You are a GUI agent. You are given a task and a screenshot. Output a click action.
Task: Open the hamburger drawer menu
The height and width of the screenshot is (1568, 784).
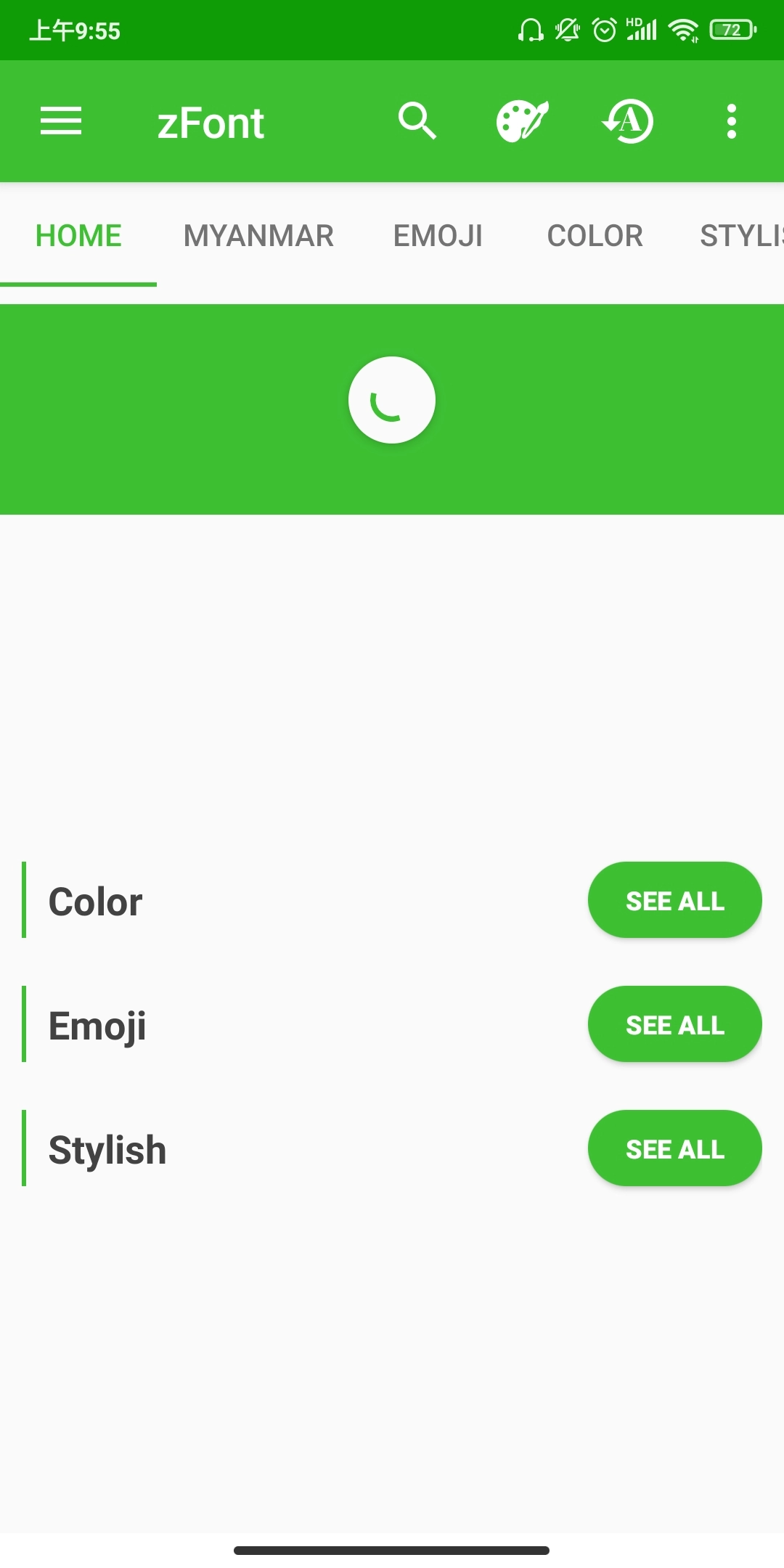click(61, 121)
